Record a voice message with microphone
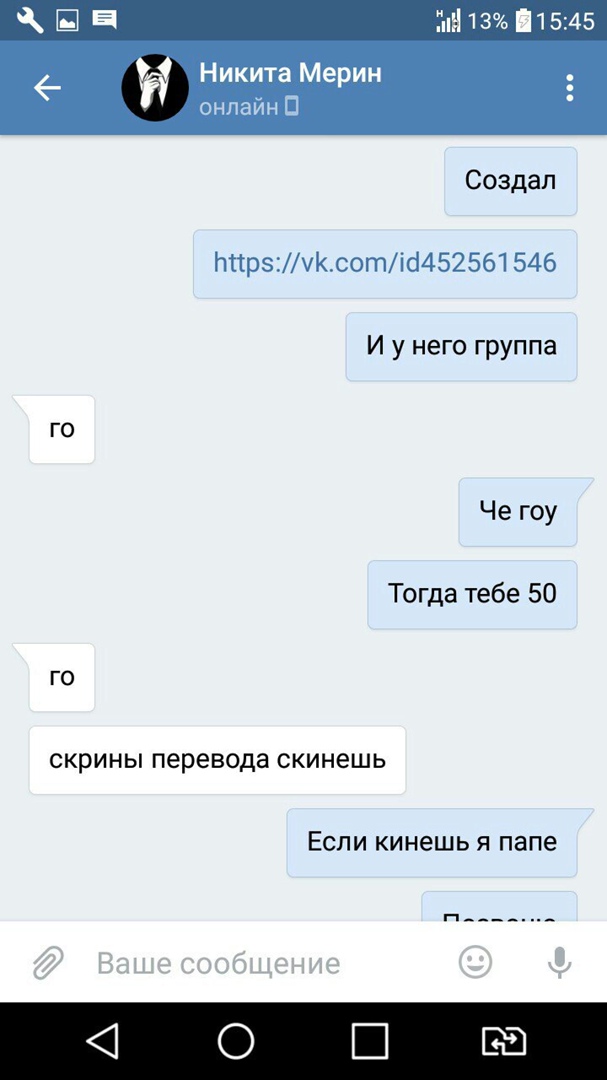This screenshot has width=607, height=1080. tap(559, 963)
